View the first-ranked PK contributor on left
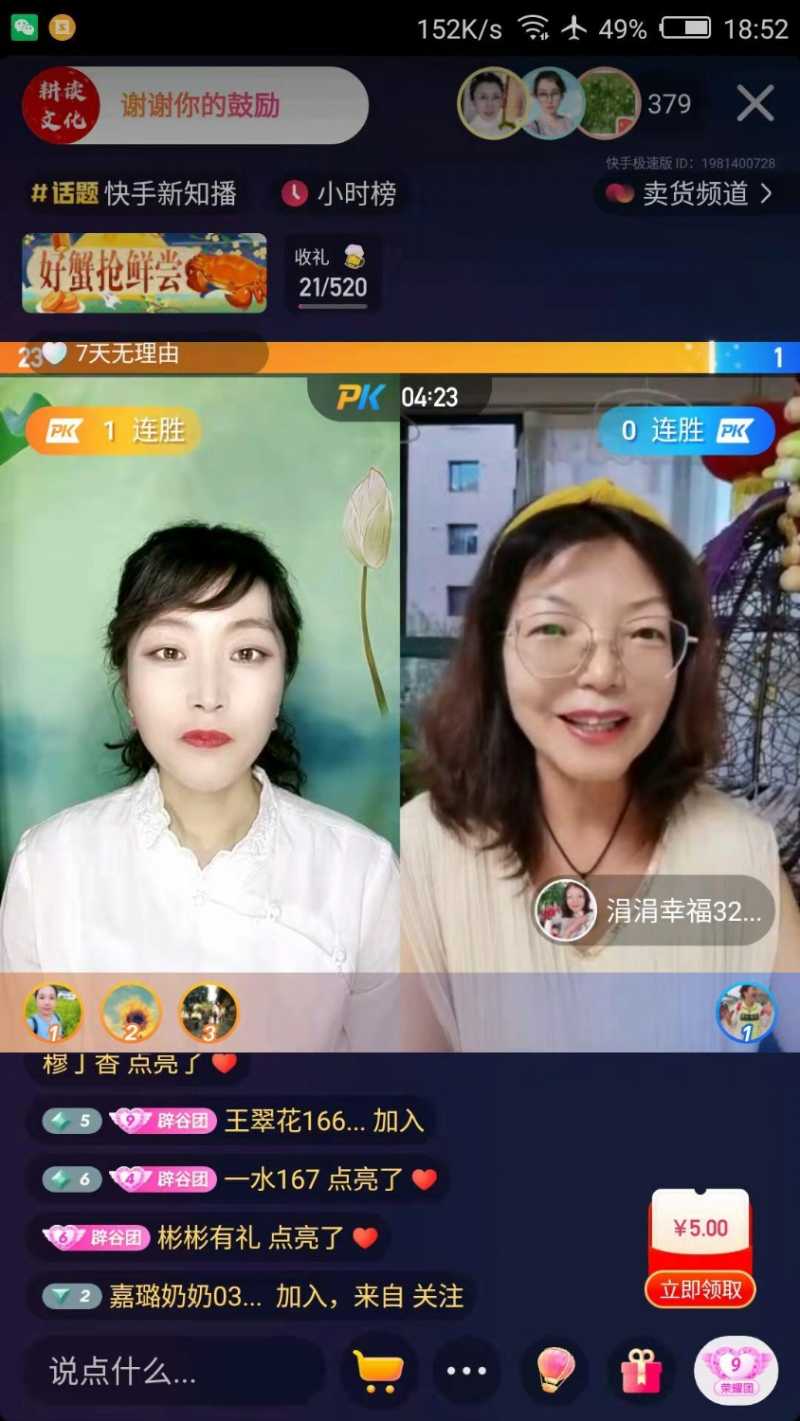The height and width of the screenshot is (1421, 800). 53,1012
